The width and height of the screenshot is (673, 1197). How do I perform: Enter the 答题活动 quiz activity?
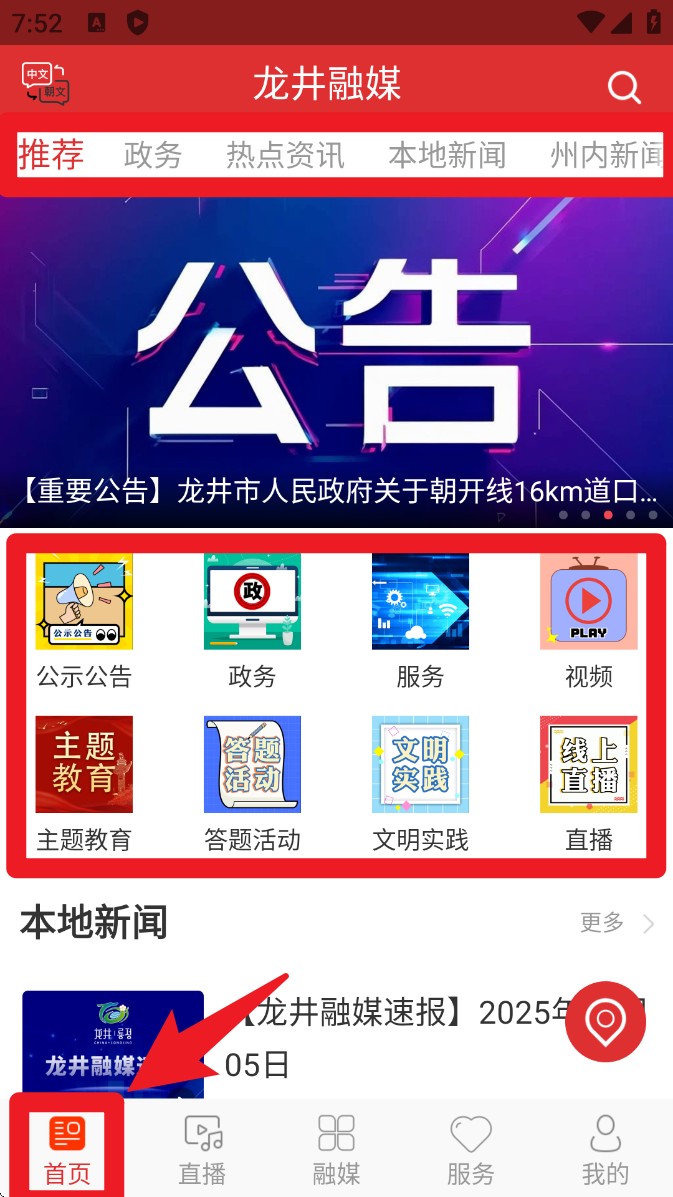click(252, 782)
